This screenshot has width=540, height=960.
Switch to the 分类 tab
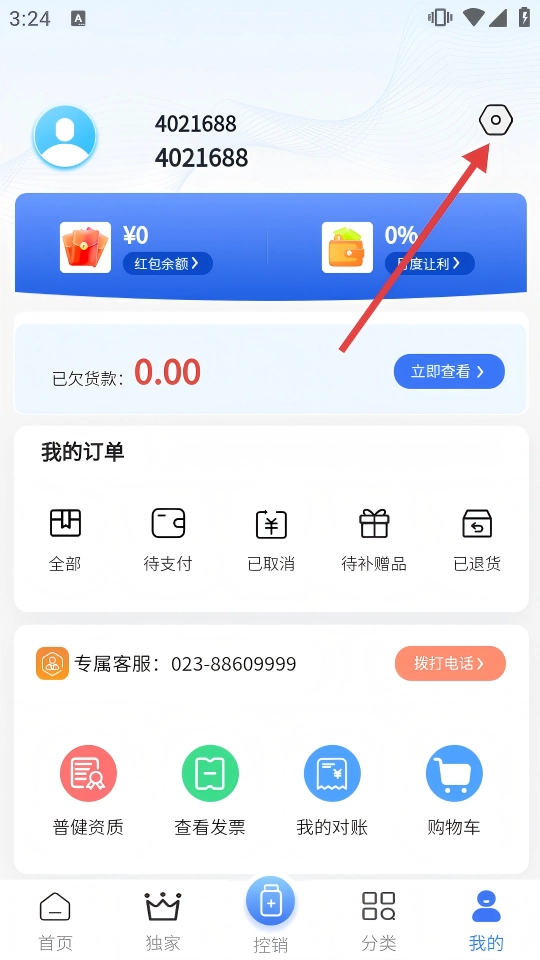tap(378, 921)
